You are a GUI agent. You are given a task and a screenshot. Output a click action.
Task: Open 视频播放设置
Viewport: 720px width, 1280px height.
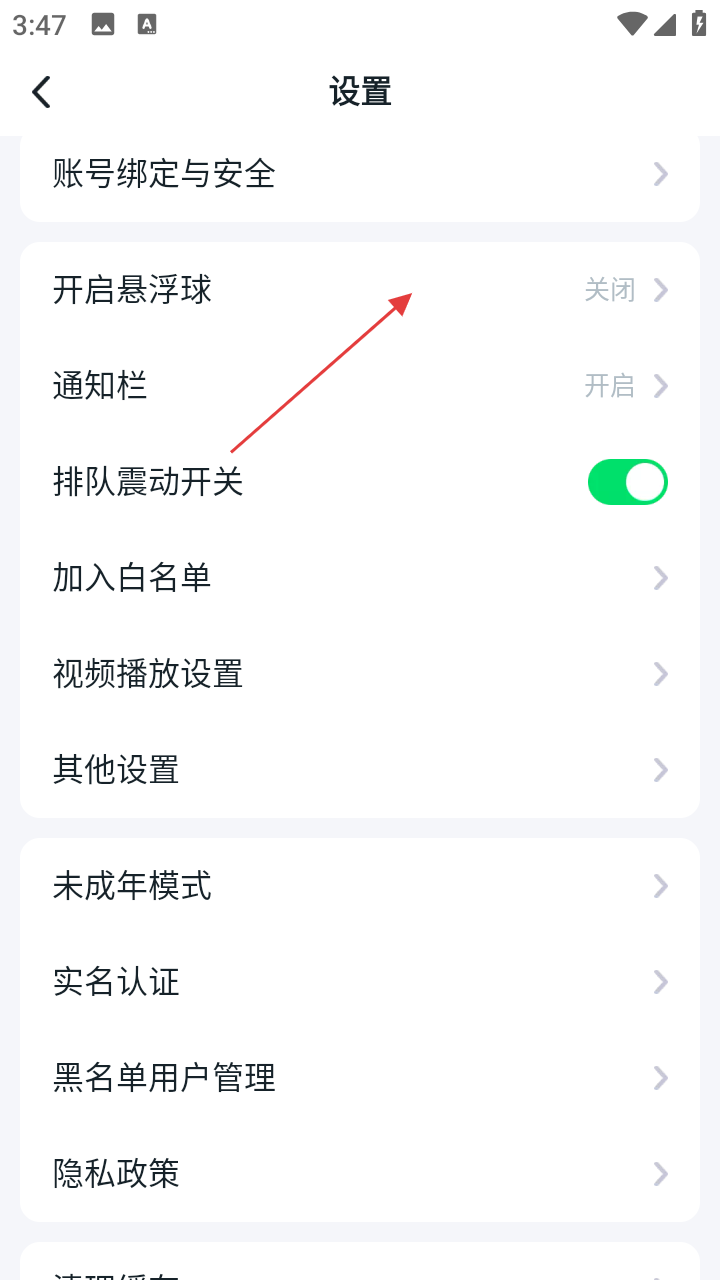tap(360, 674)
